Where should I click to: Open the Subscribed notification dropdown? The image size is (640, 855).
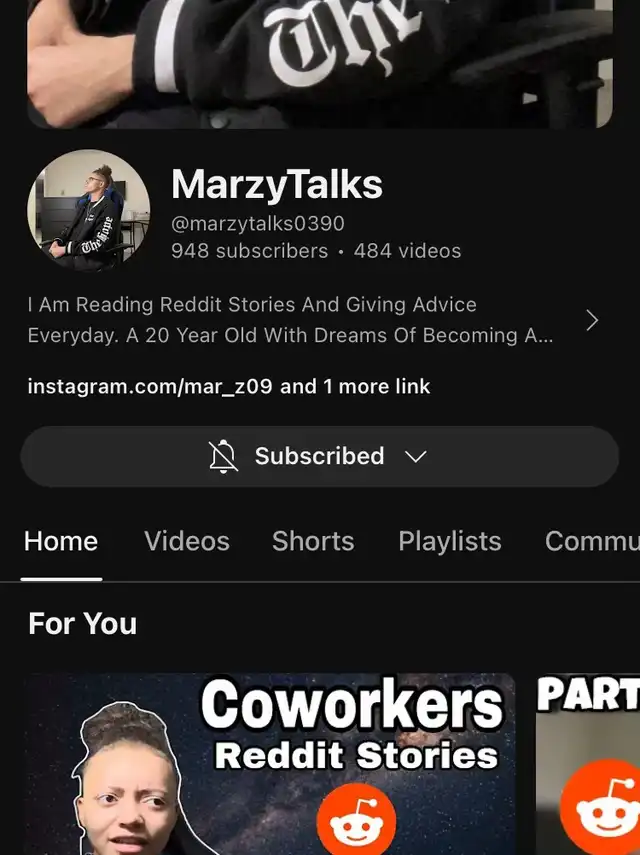pos(319,456)
